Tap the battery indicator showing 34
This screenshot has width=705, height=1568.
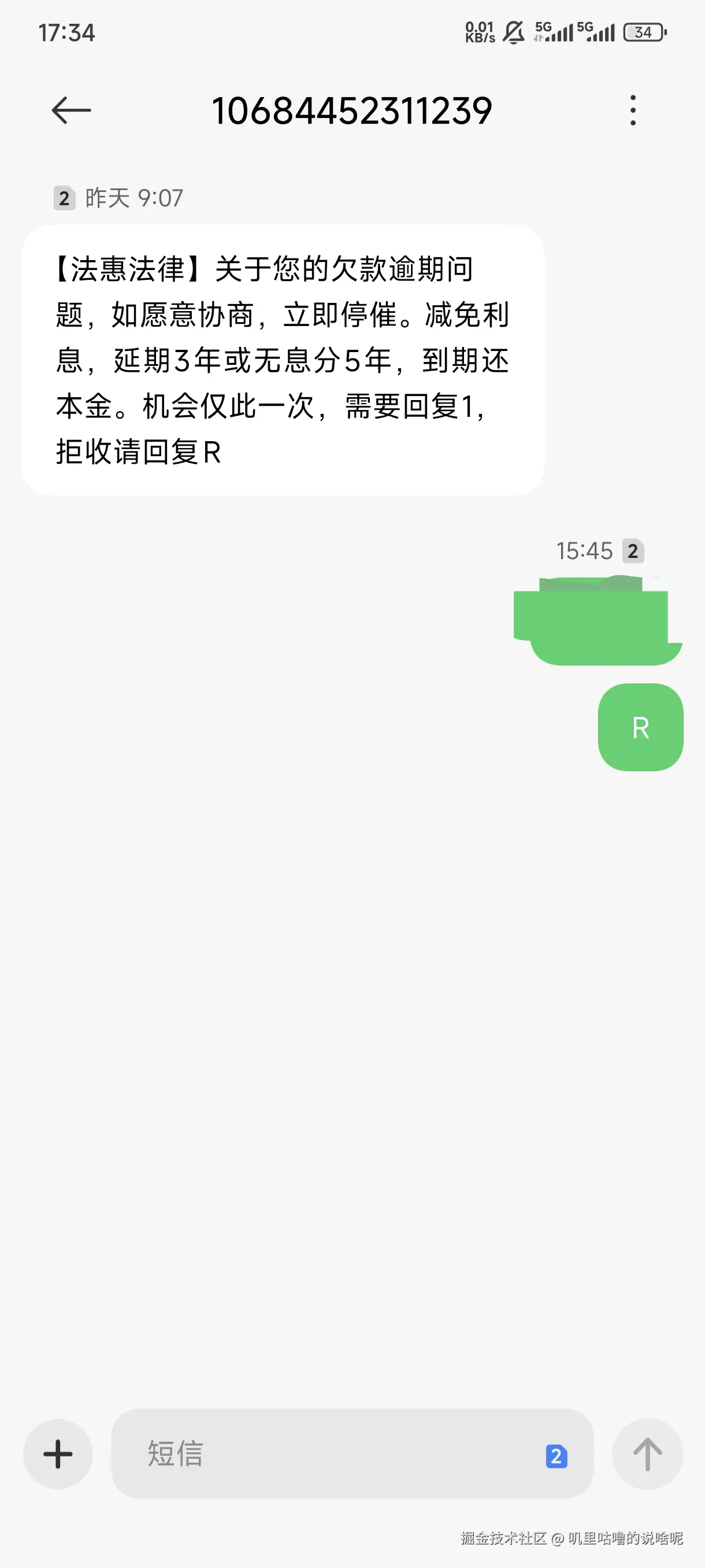(644, 33)
